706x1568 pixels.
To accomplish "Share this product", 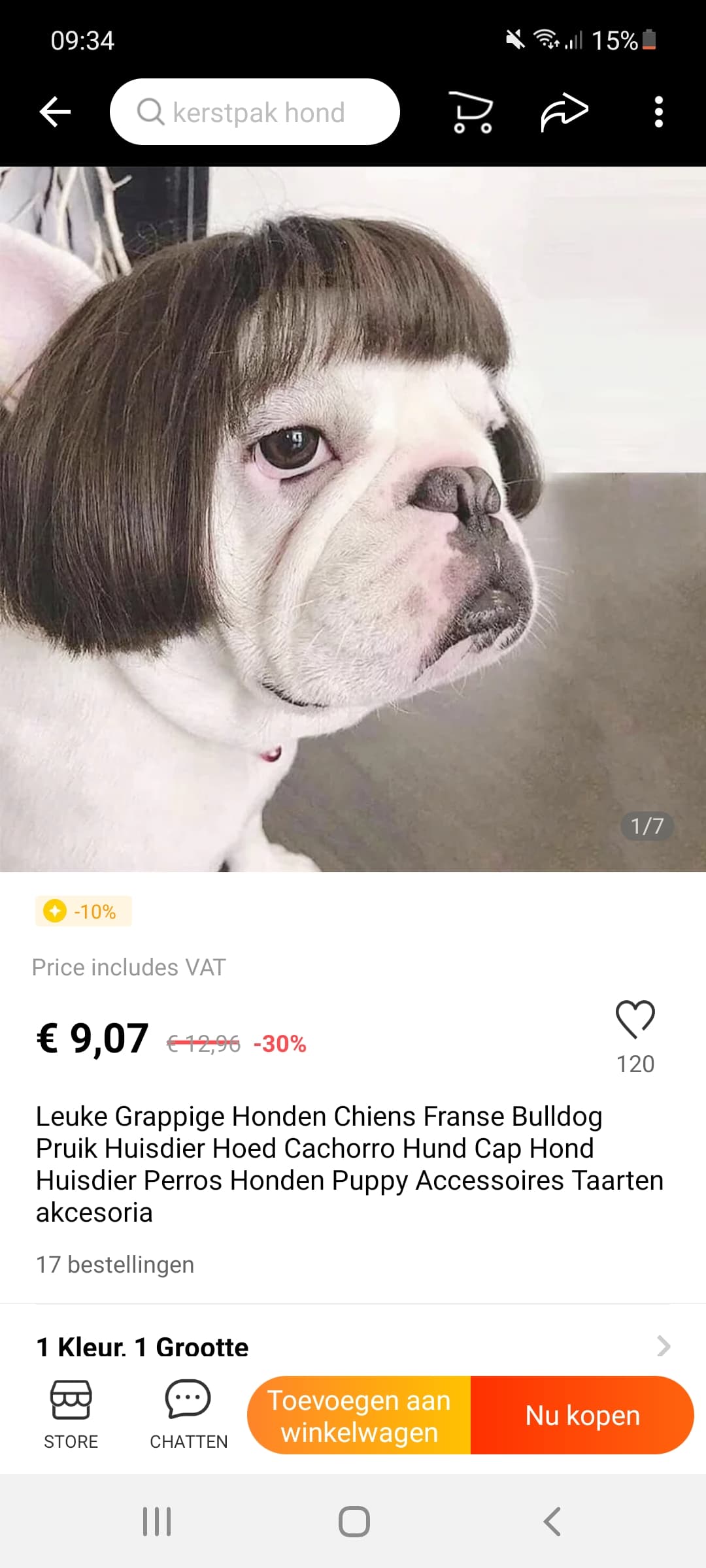I will 565,112.
